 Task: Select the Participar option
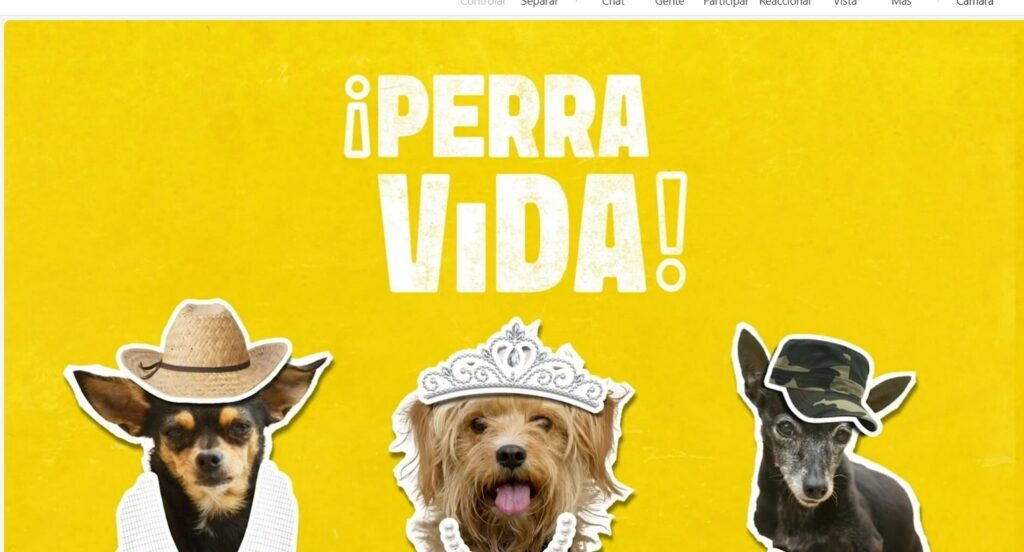point(725,3)
